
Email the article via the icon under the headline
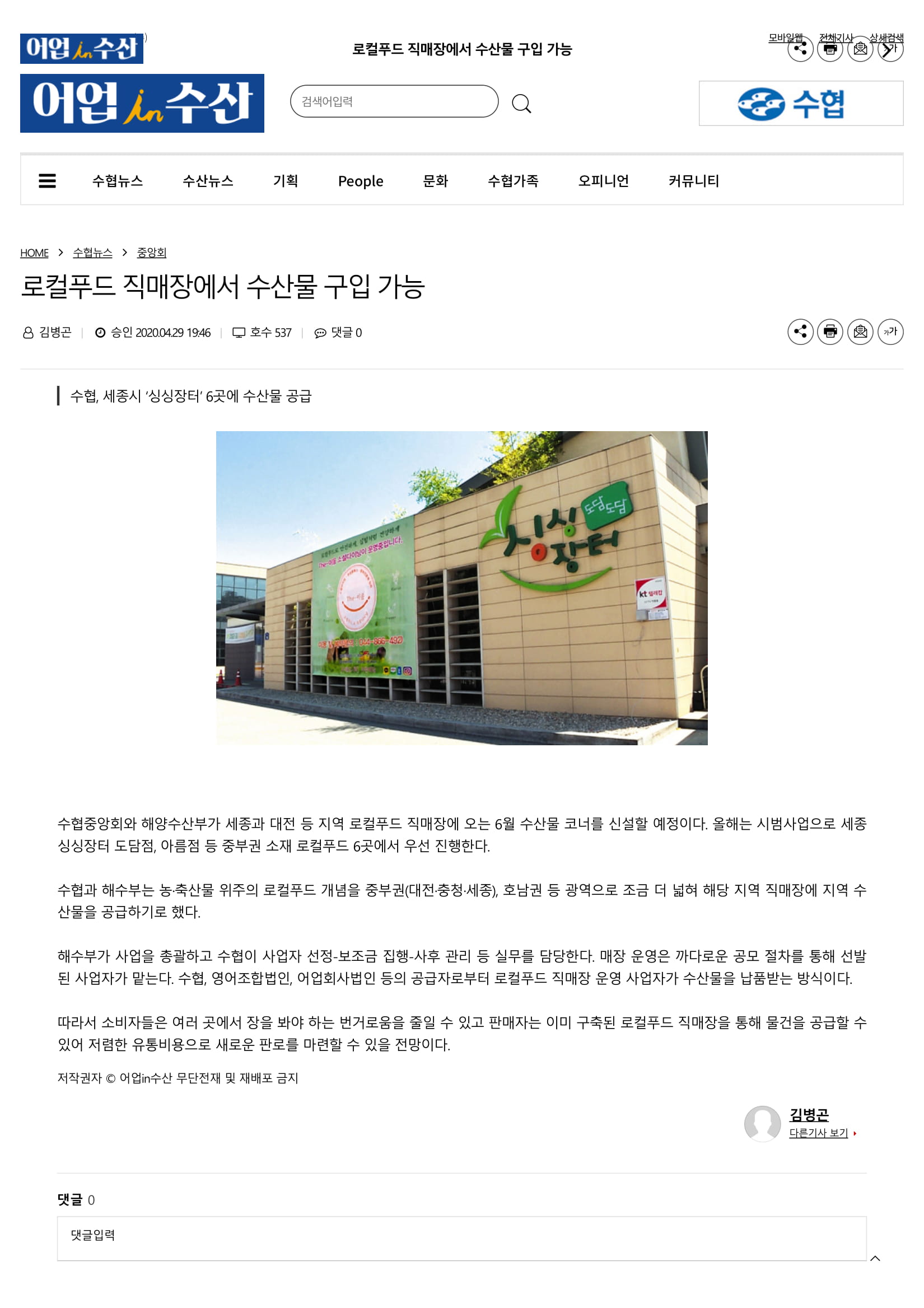coord(860,331)
